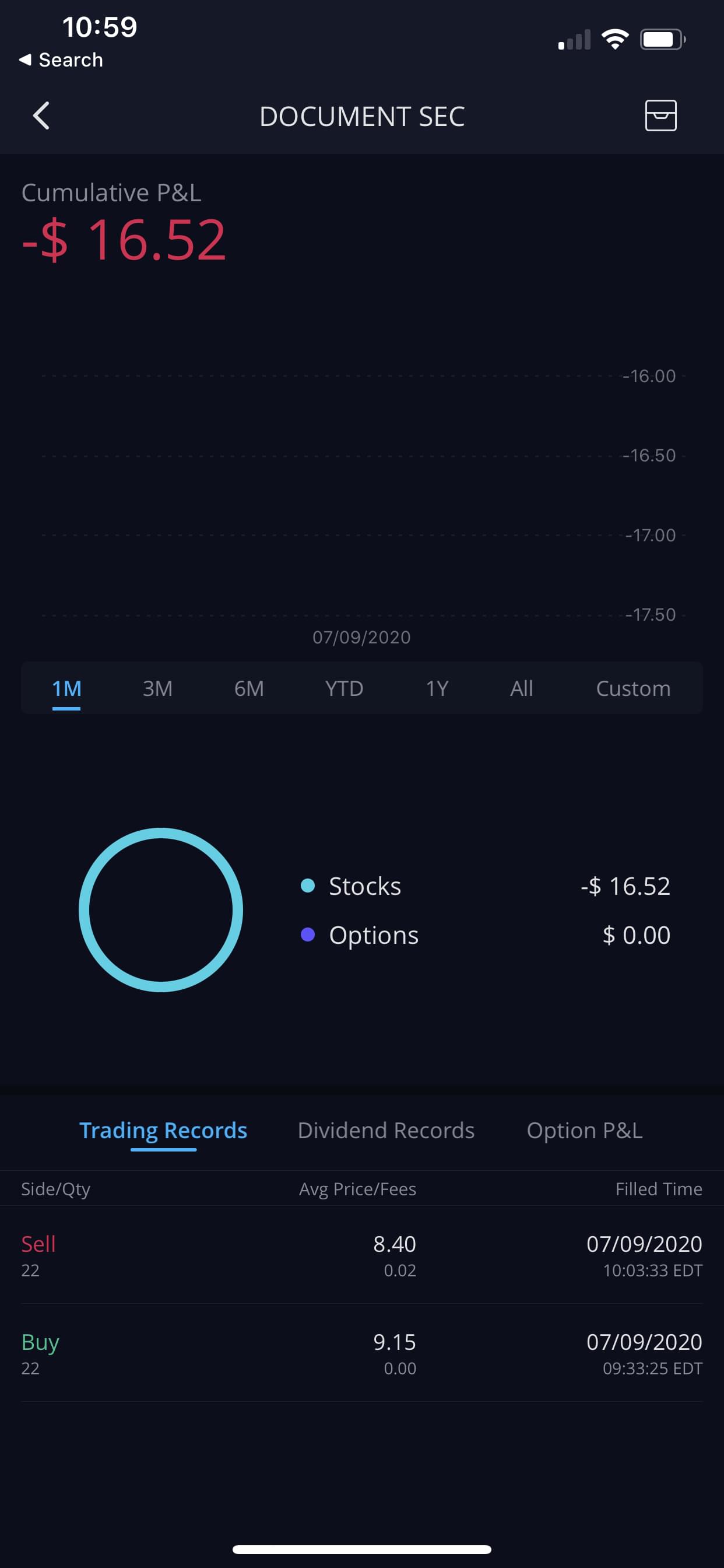The width and height of the screenshot is (724, 1568).
Task: Show YTD profit and loss
Action: [x=344, y=688]
